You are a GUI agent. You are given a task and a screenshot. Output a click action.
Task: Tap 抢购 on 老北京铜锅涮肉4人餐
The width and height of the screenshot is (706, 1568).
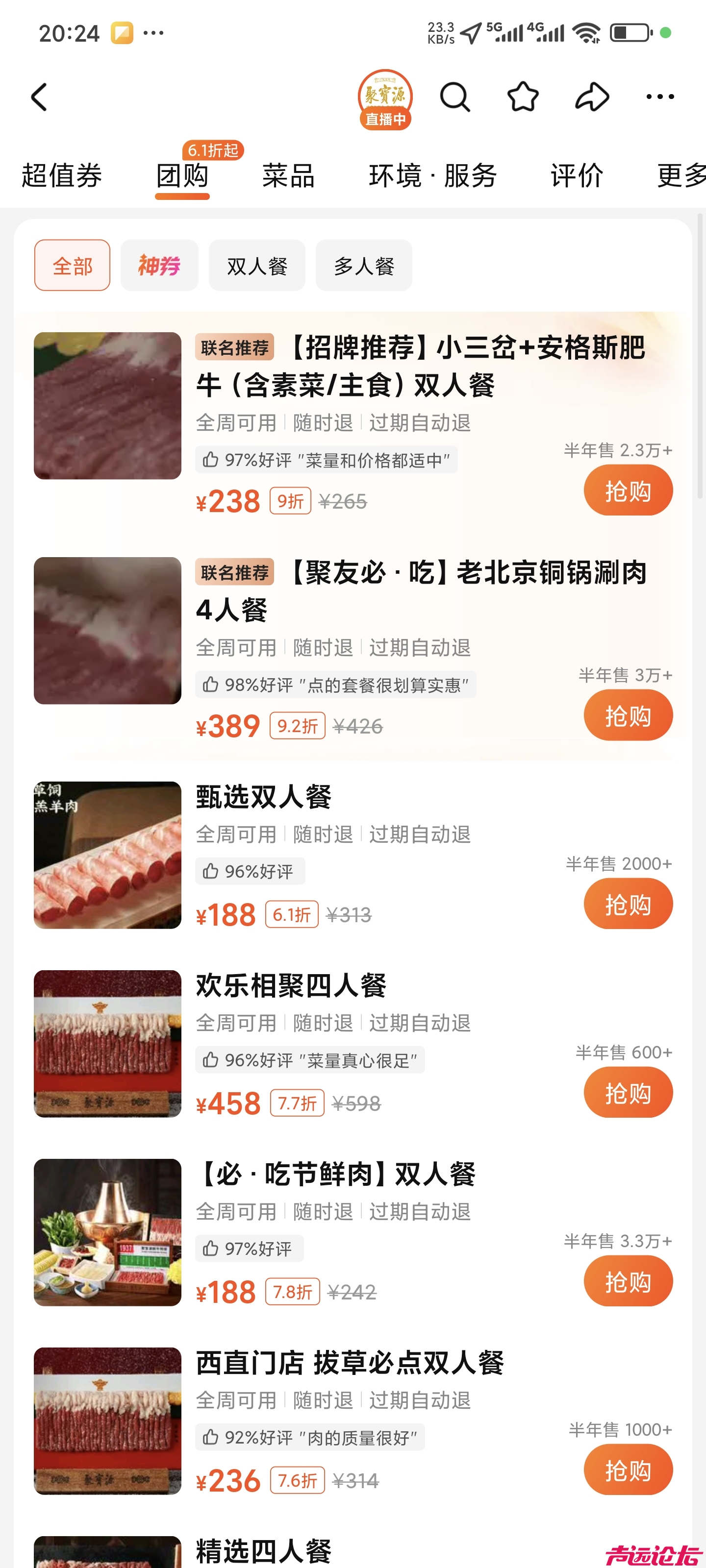click(x=628, y=714)
